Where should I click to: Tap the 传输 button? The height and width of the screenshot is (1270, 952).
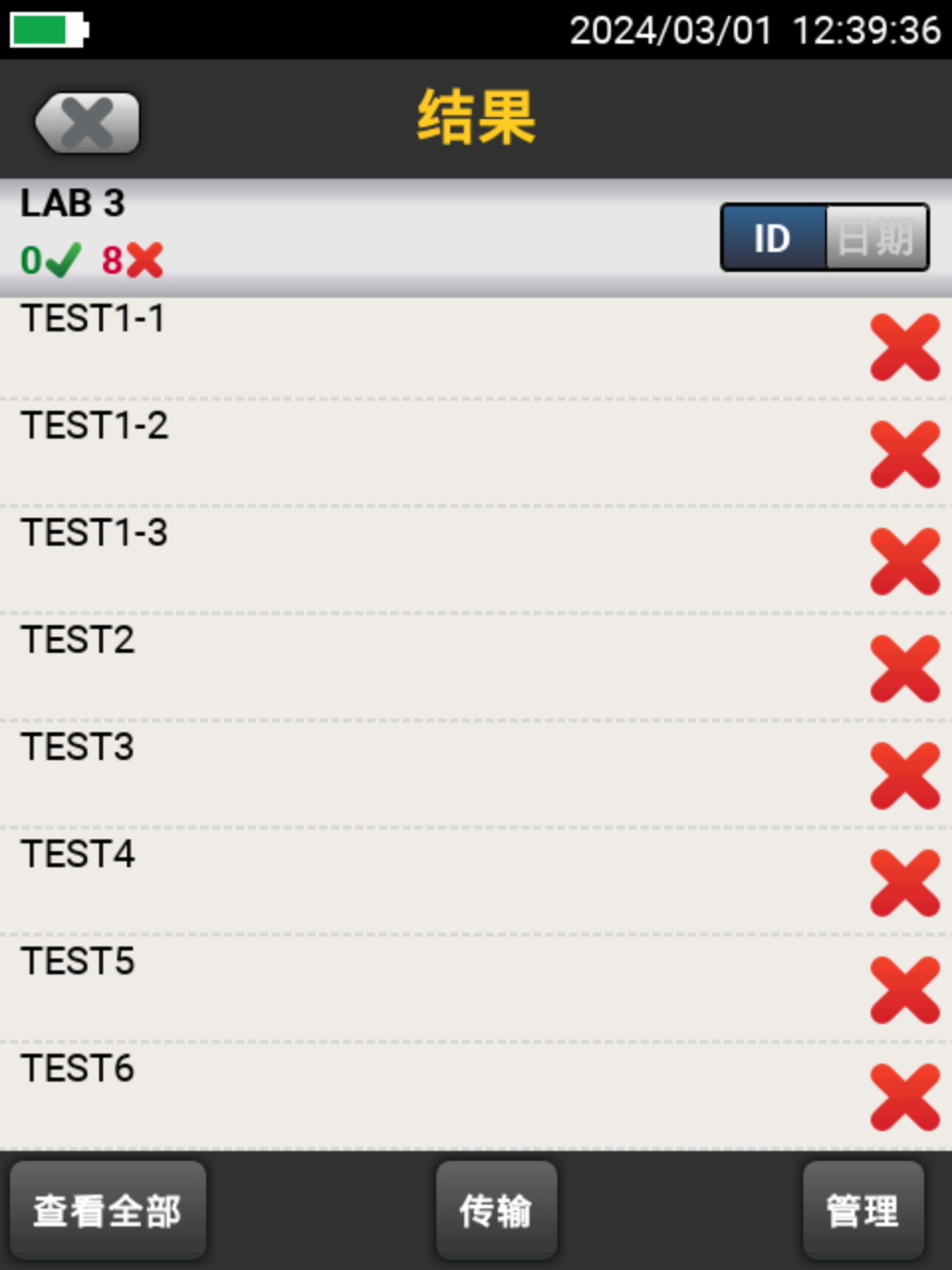[x=496, y=1211]
